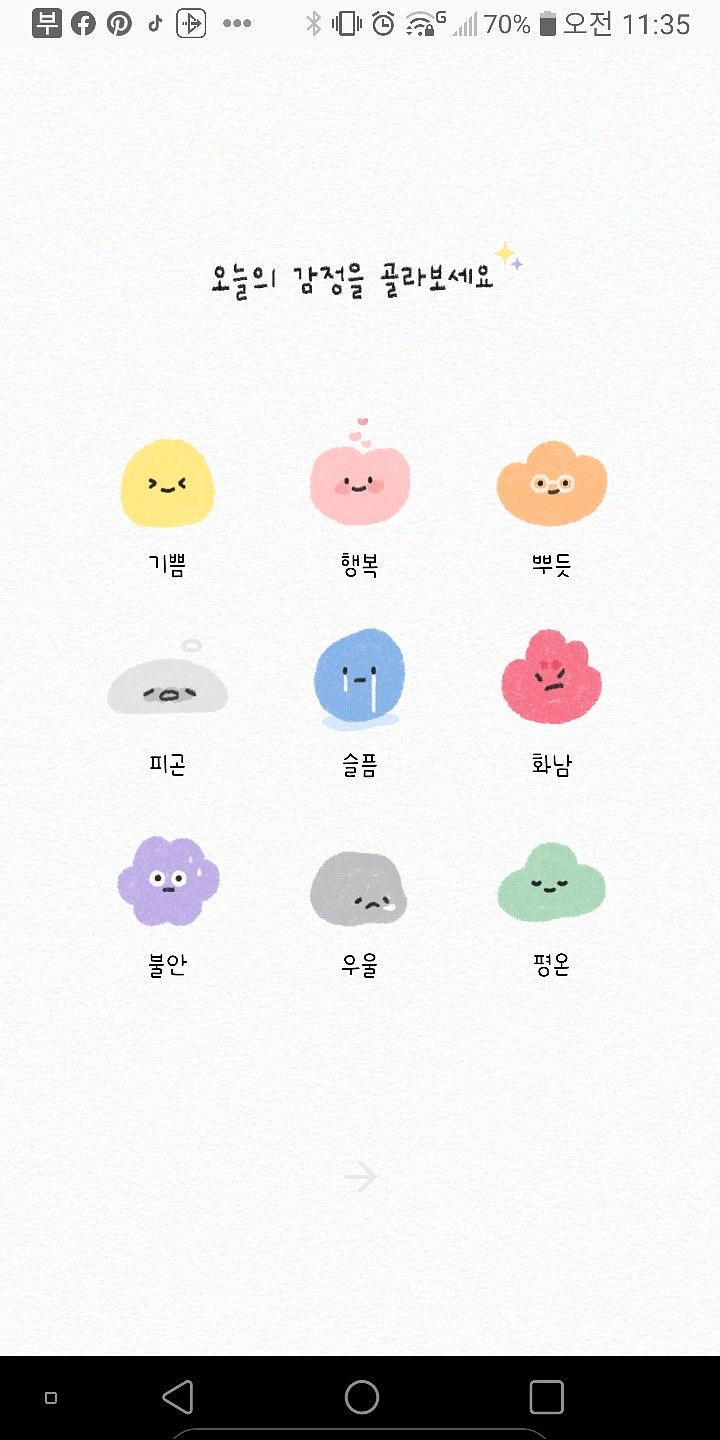Viewport: 720px width, 1440px height.
Task: Tap the next arrow to continue
Action: click(x=360, y=1177)
